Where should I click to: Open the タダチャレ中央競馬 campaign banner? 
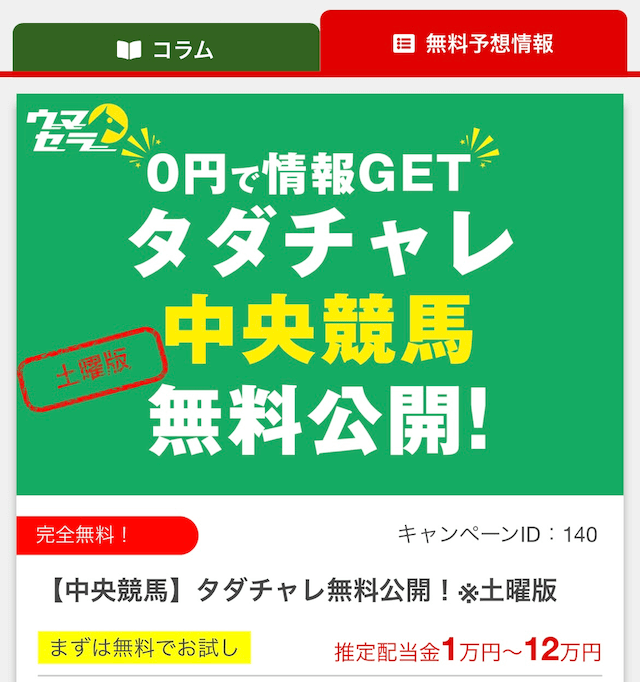[x=320, y=295]
